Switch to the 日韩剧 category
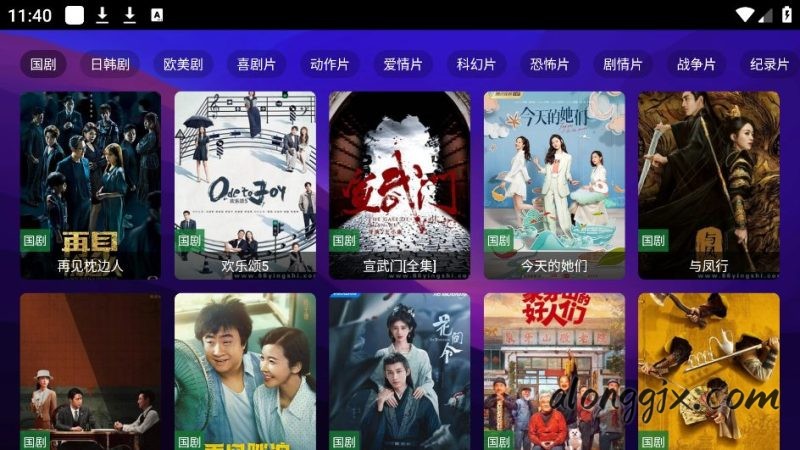This screenshot has width=800, height=450. 110,64
